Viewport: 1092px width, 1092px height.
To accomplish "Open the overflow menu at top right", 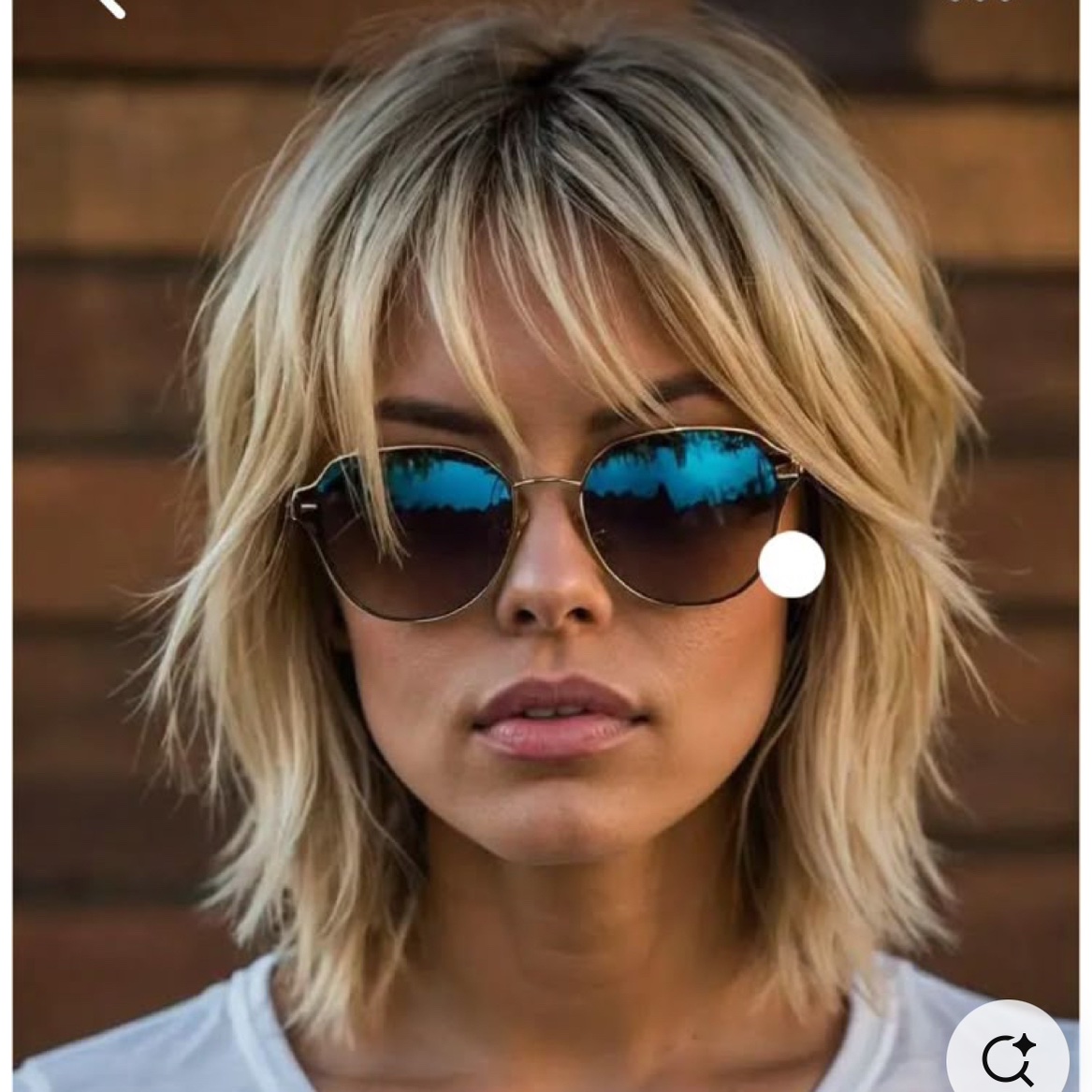I will point(979,3).
